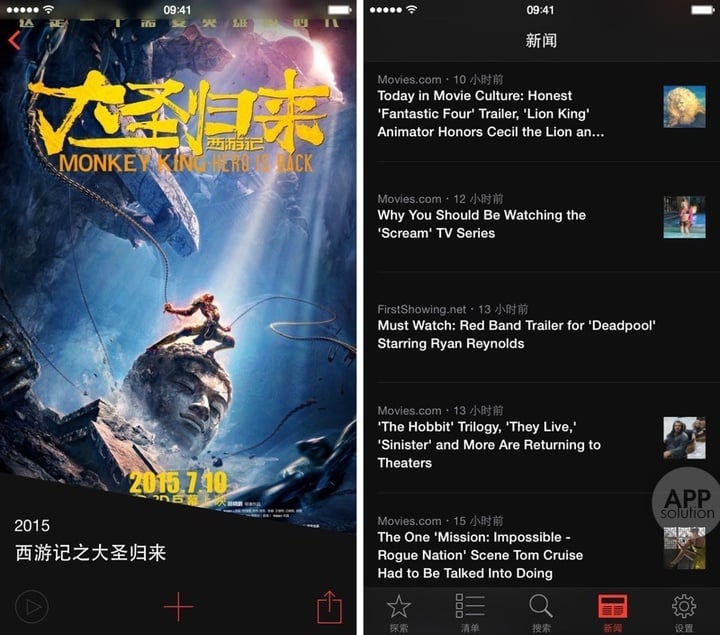Add 西游记之大圣归来 to your list
Image resolution: width=720 pixels, height=635 pixels.
pyautogui.click(x=178, y=606)
